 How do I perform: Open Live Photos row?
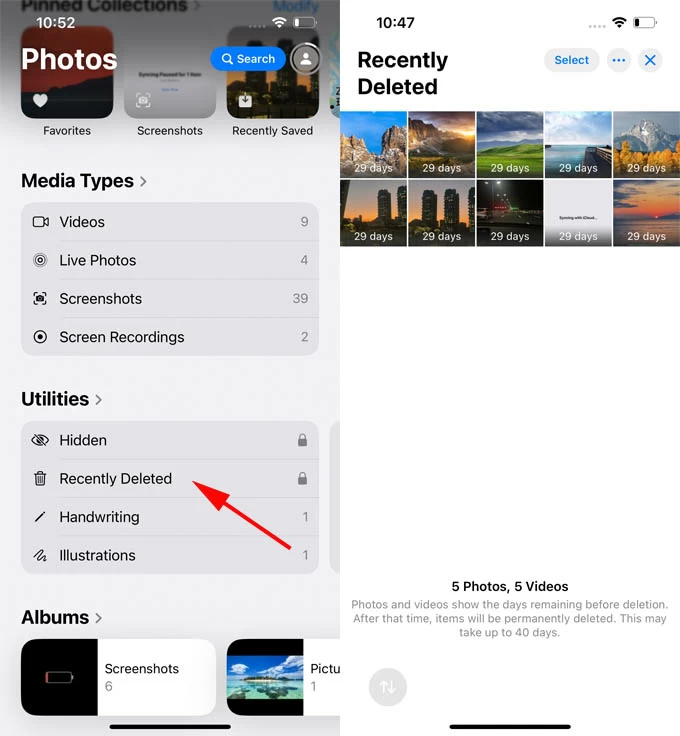point(169,260)
